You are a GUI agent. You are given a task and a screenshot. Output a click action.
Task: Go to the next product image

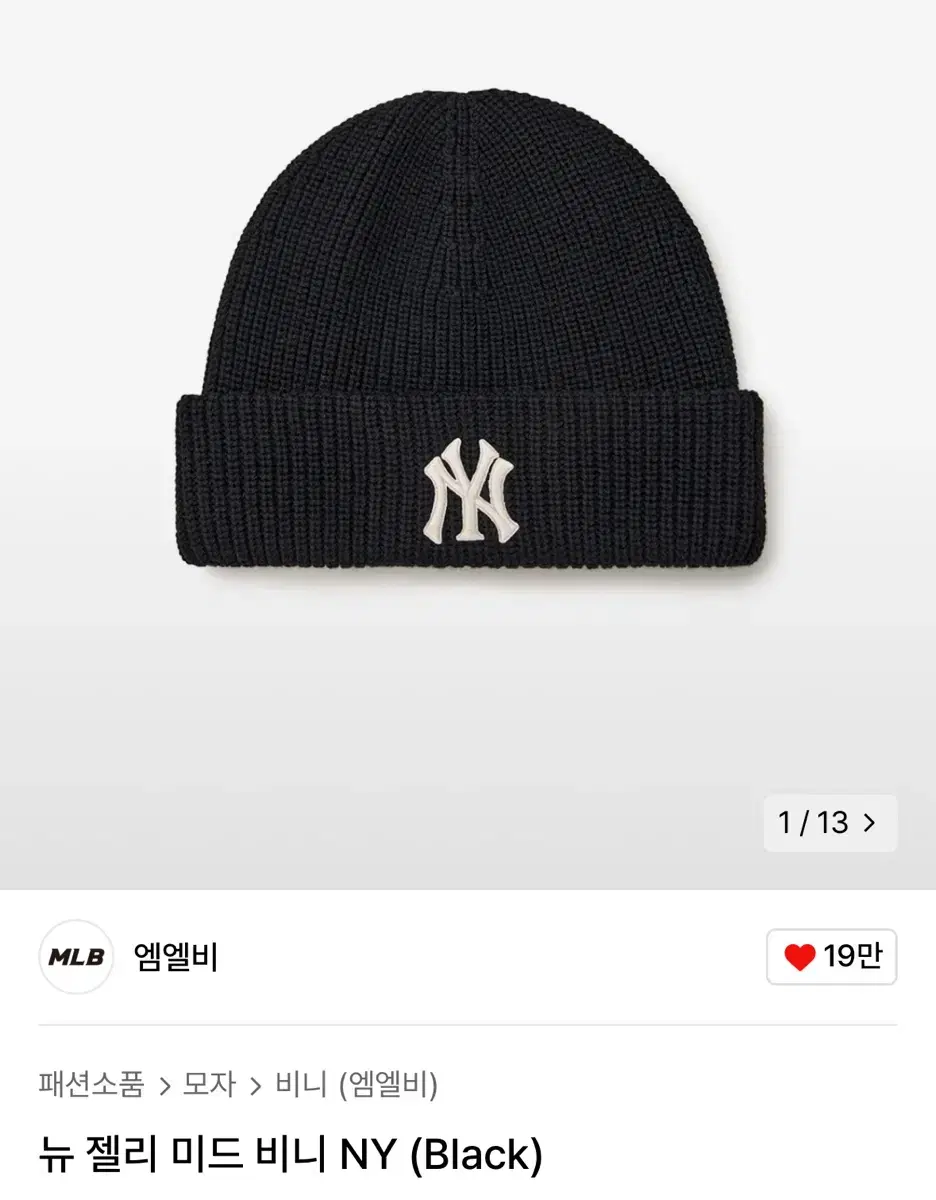(x=868, y=823)
